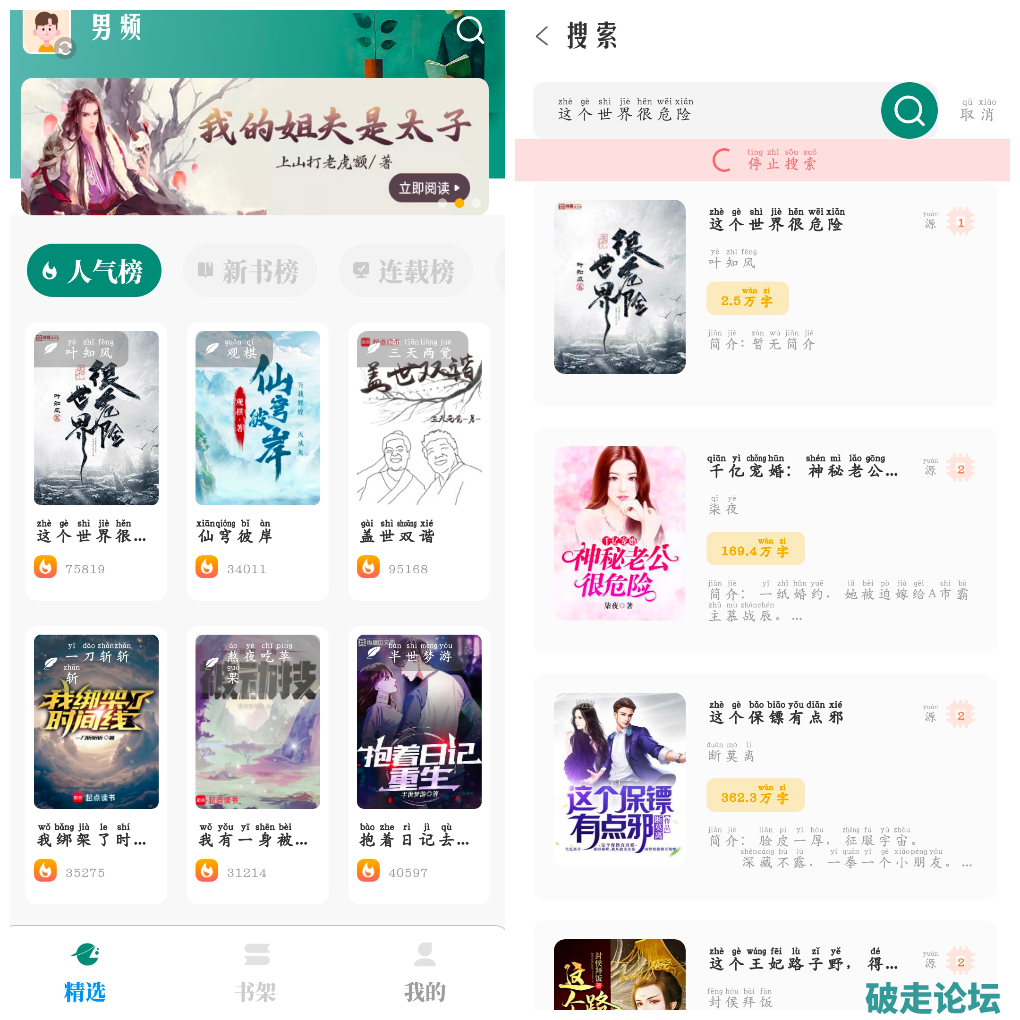
Task: Go back from the 搜索 page
Action: [542, 37]
